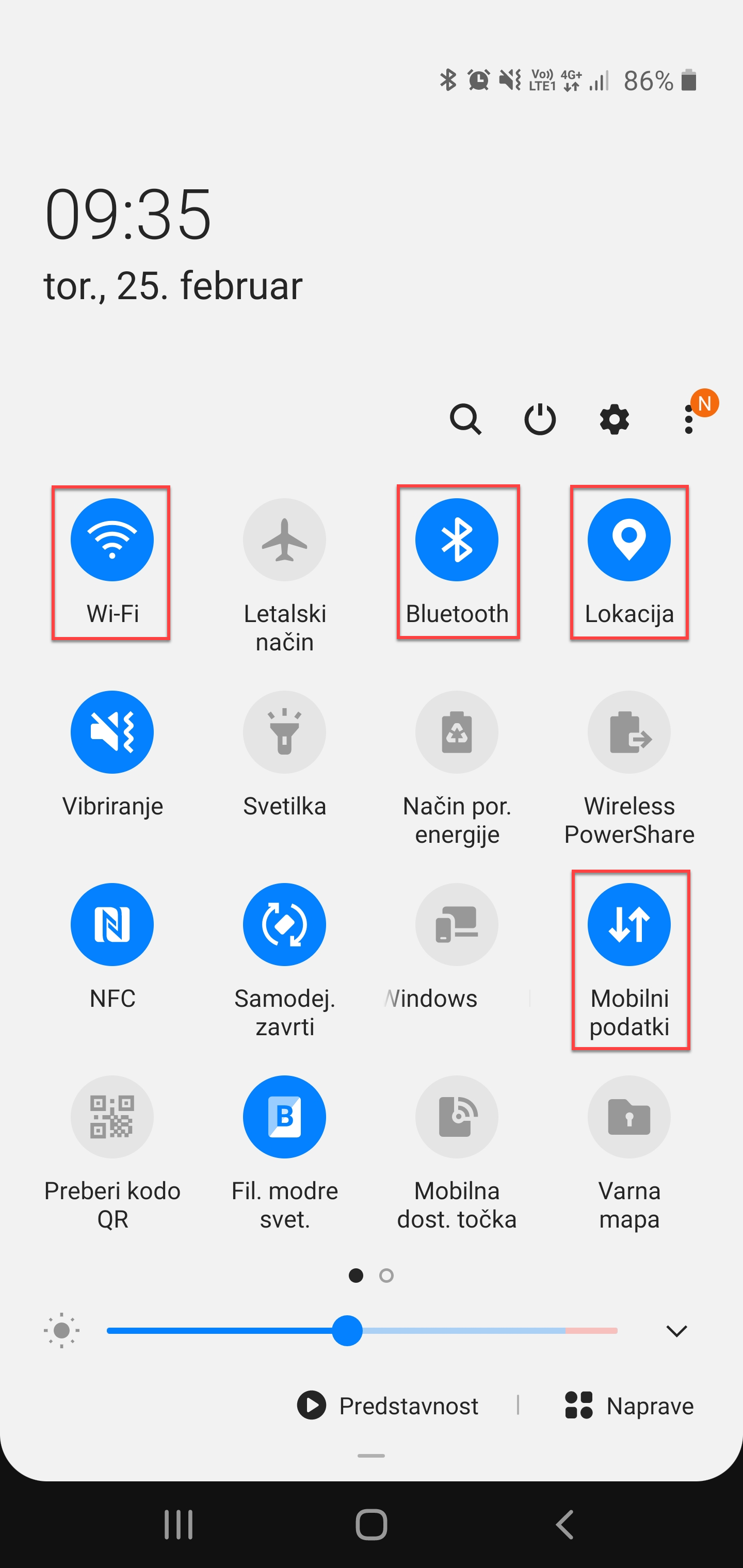Open the Predstavnost media panel

pos(388,1406)
